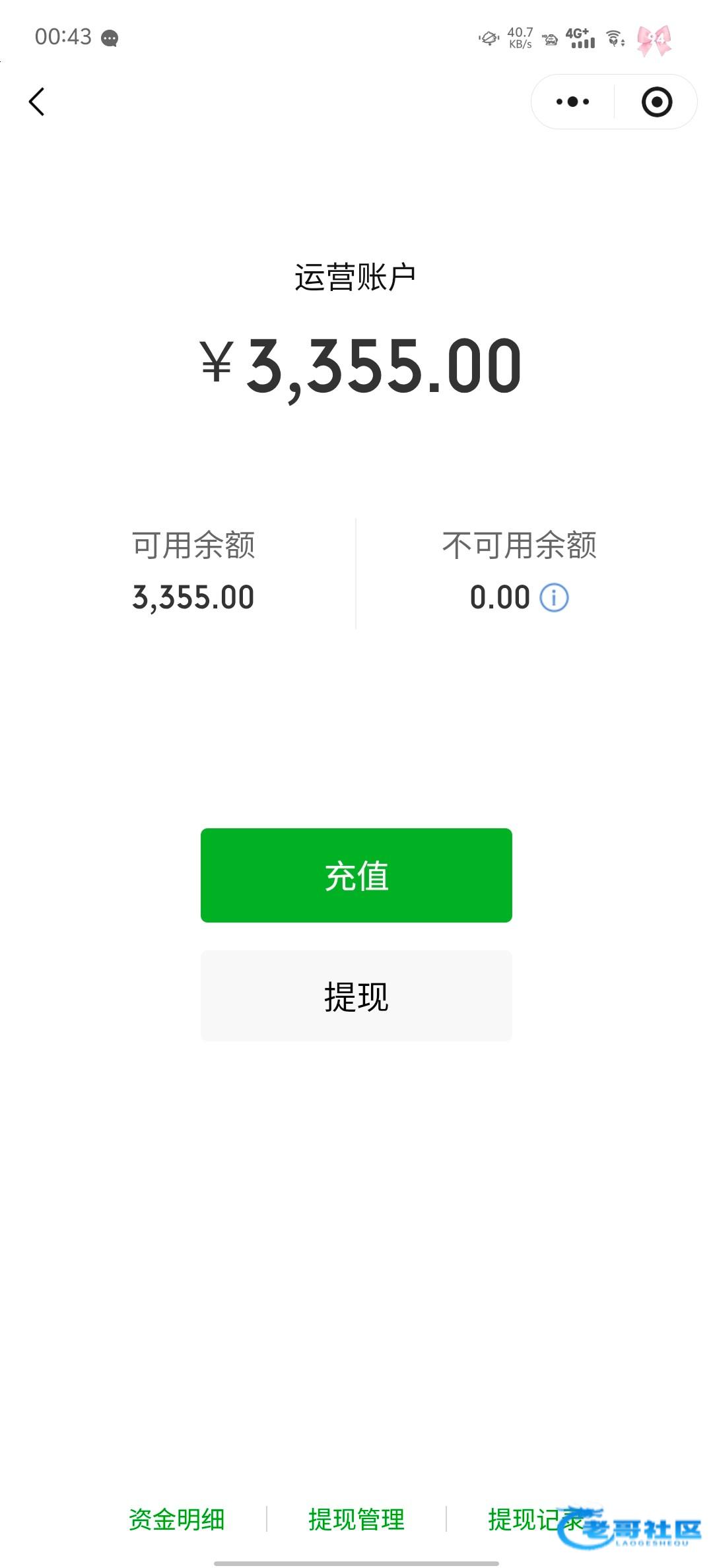View the info icon beside 不可用余额
713x1568 pixels.
coord(554,598)
